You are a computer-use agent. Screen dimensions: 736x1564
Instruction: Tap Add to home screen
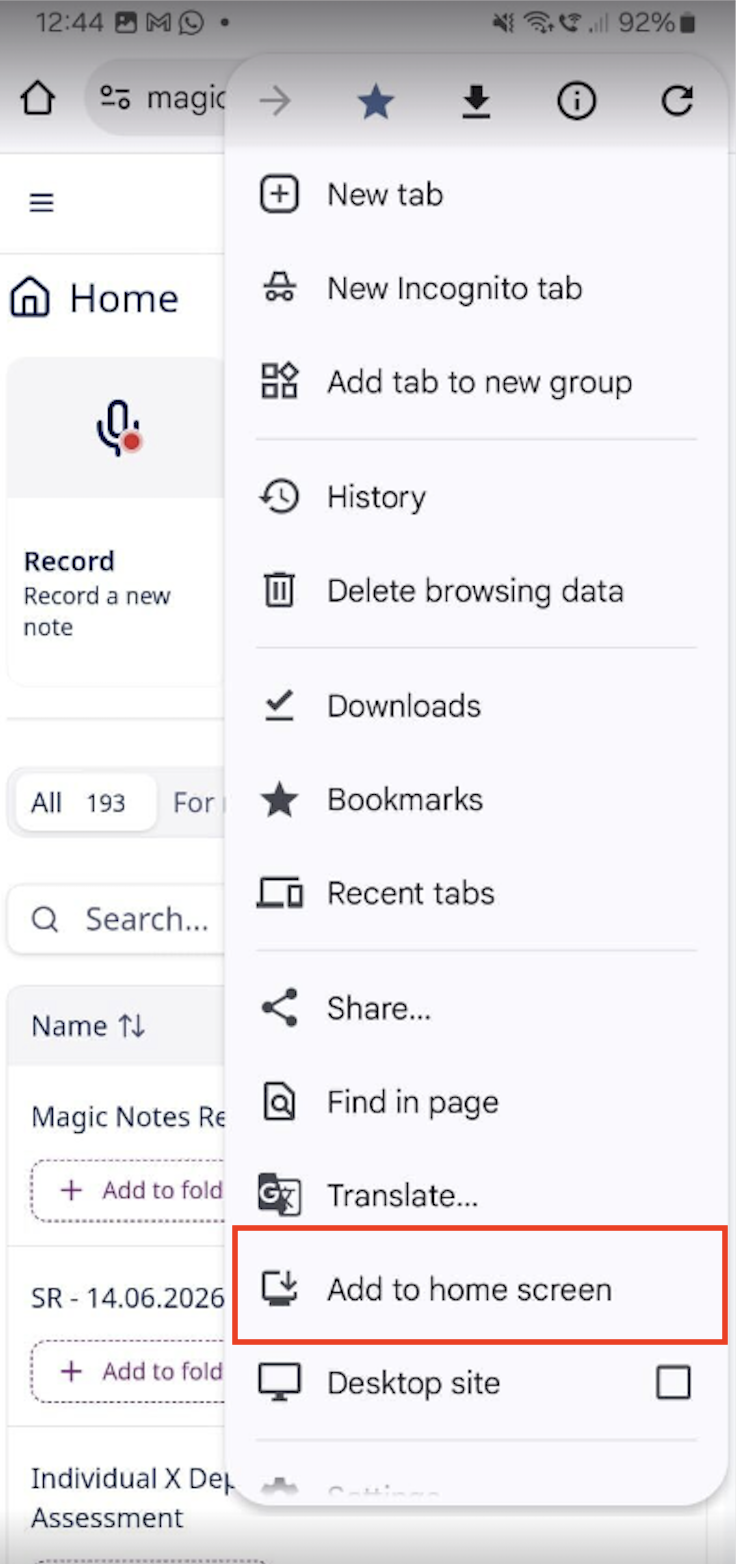468,1289
